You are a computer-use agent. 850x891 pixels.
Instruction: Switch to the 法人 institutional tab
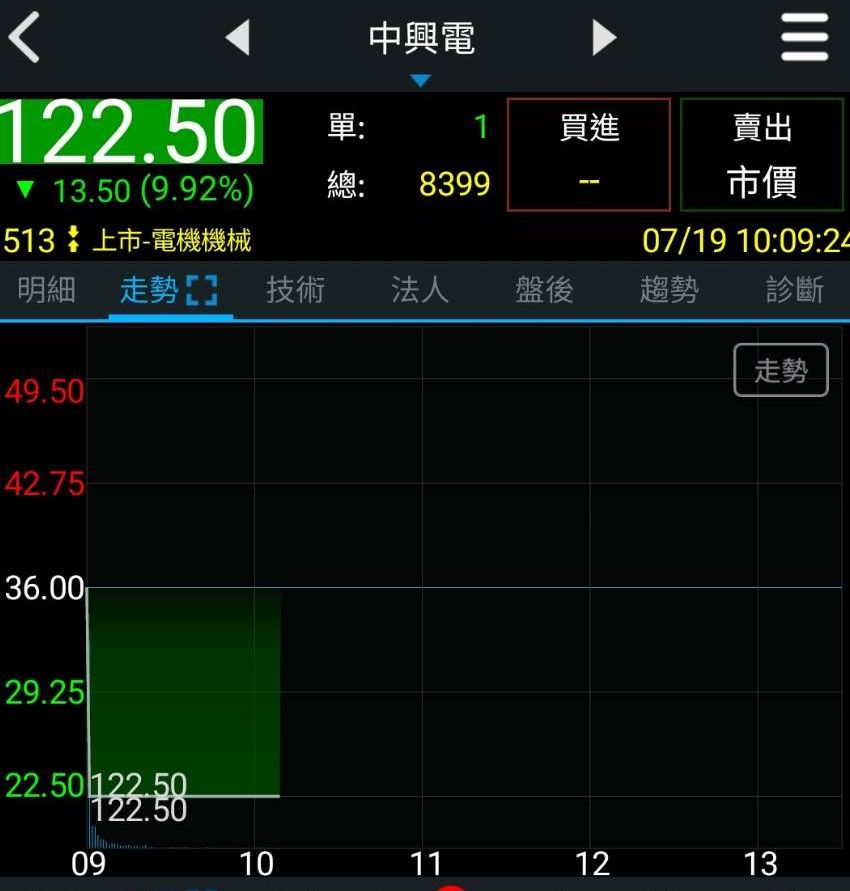coord(419,290)
